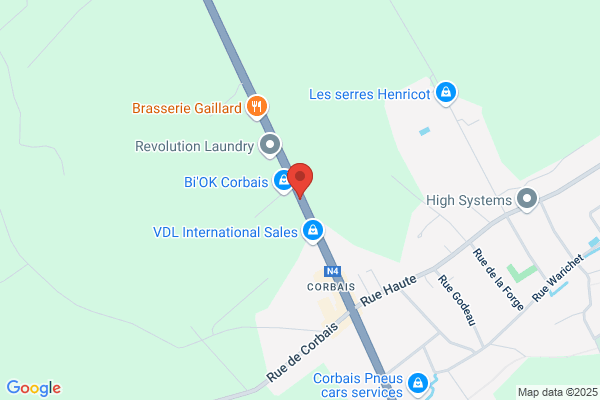Open the Corbais Pneus cars services marker
The height and width of the screenshot is (400, 600).
click(417, 384)
